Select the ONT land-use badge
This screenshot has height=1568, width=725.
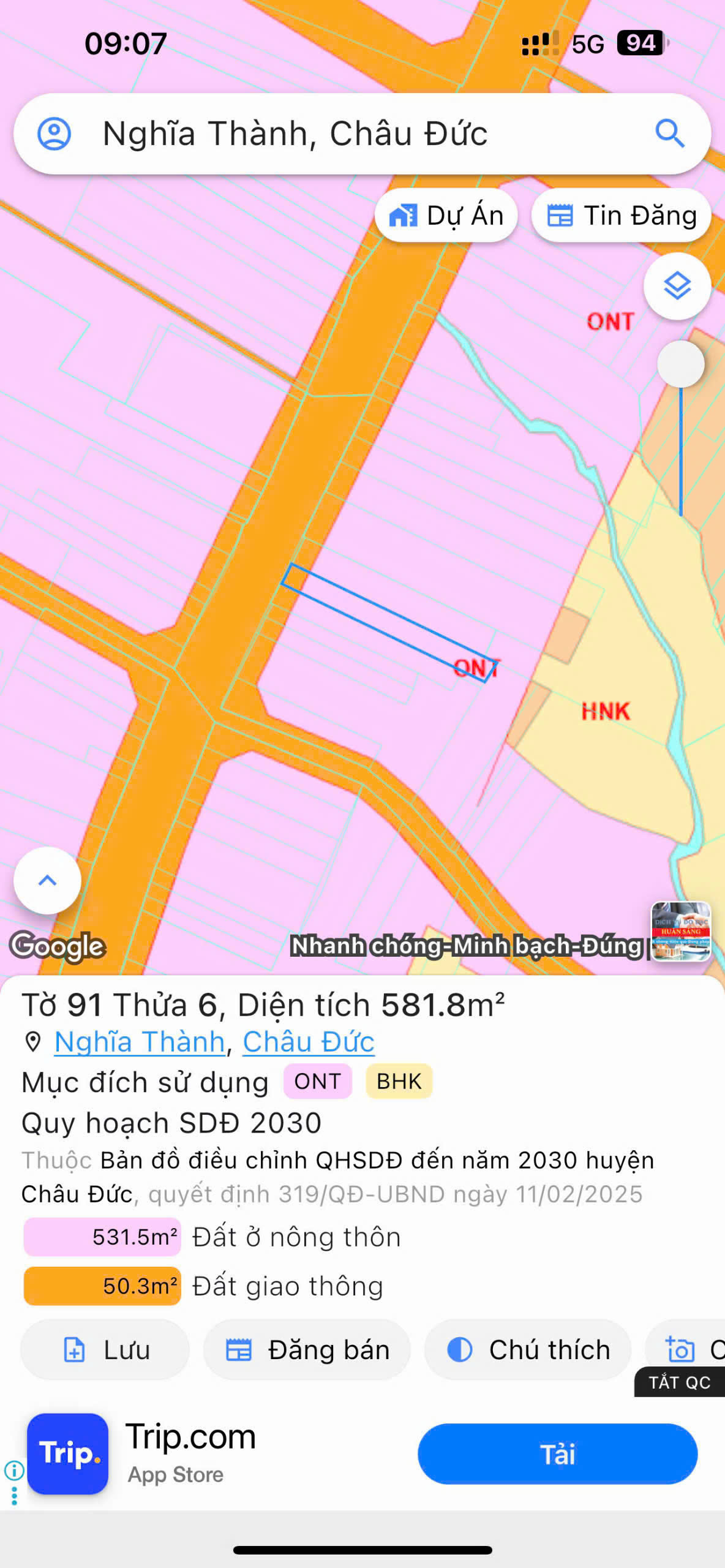point(317,1081)
